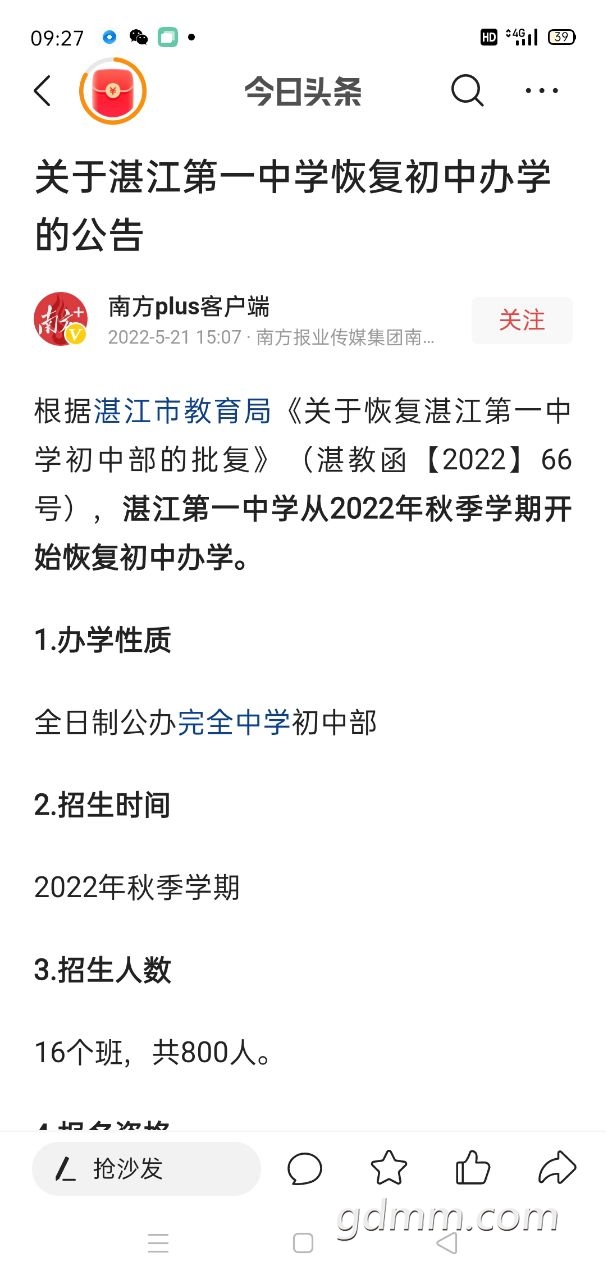
Task: Follow 南方plus客户端 with 关注 button
Action: pyautogui.click(x=522, y=320)
